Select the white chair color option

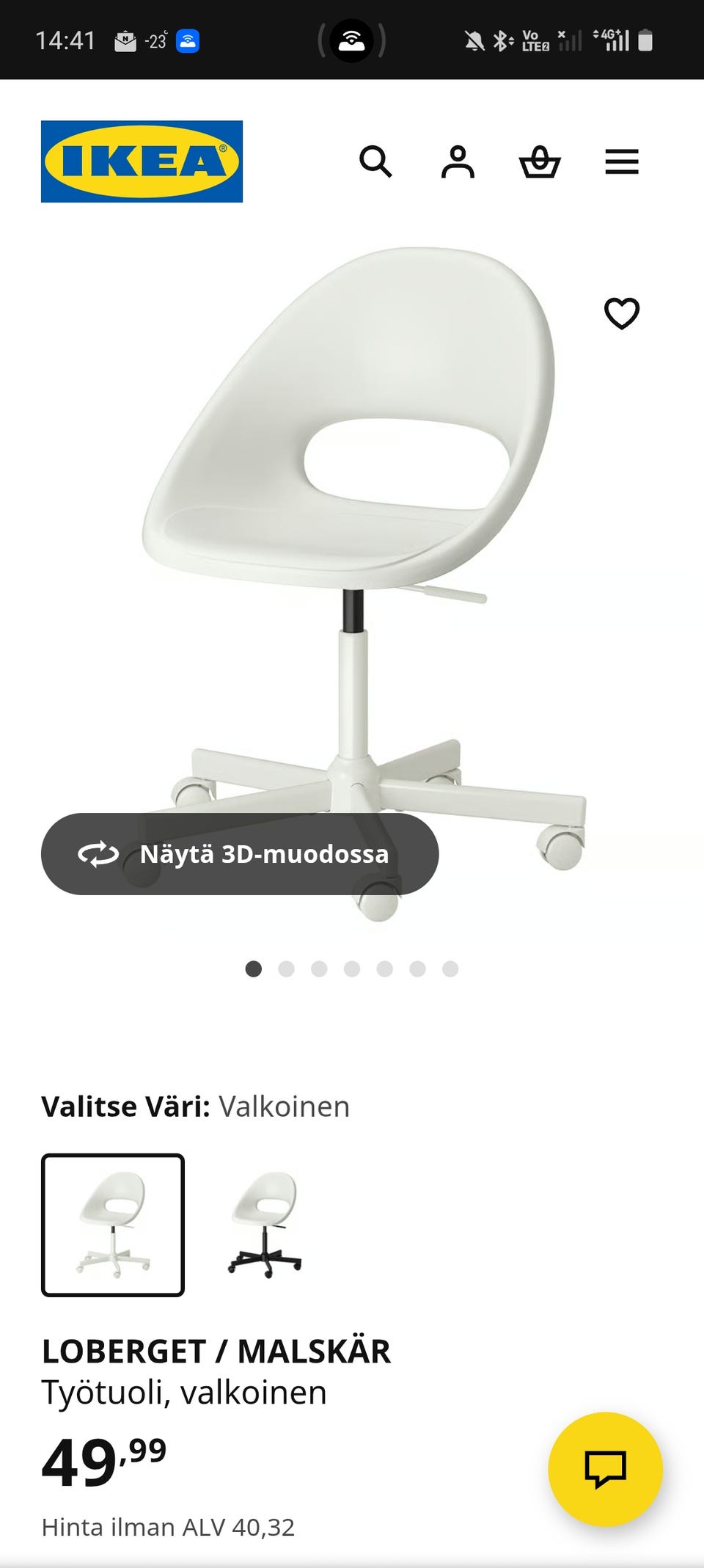(x=113, y=1225)
